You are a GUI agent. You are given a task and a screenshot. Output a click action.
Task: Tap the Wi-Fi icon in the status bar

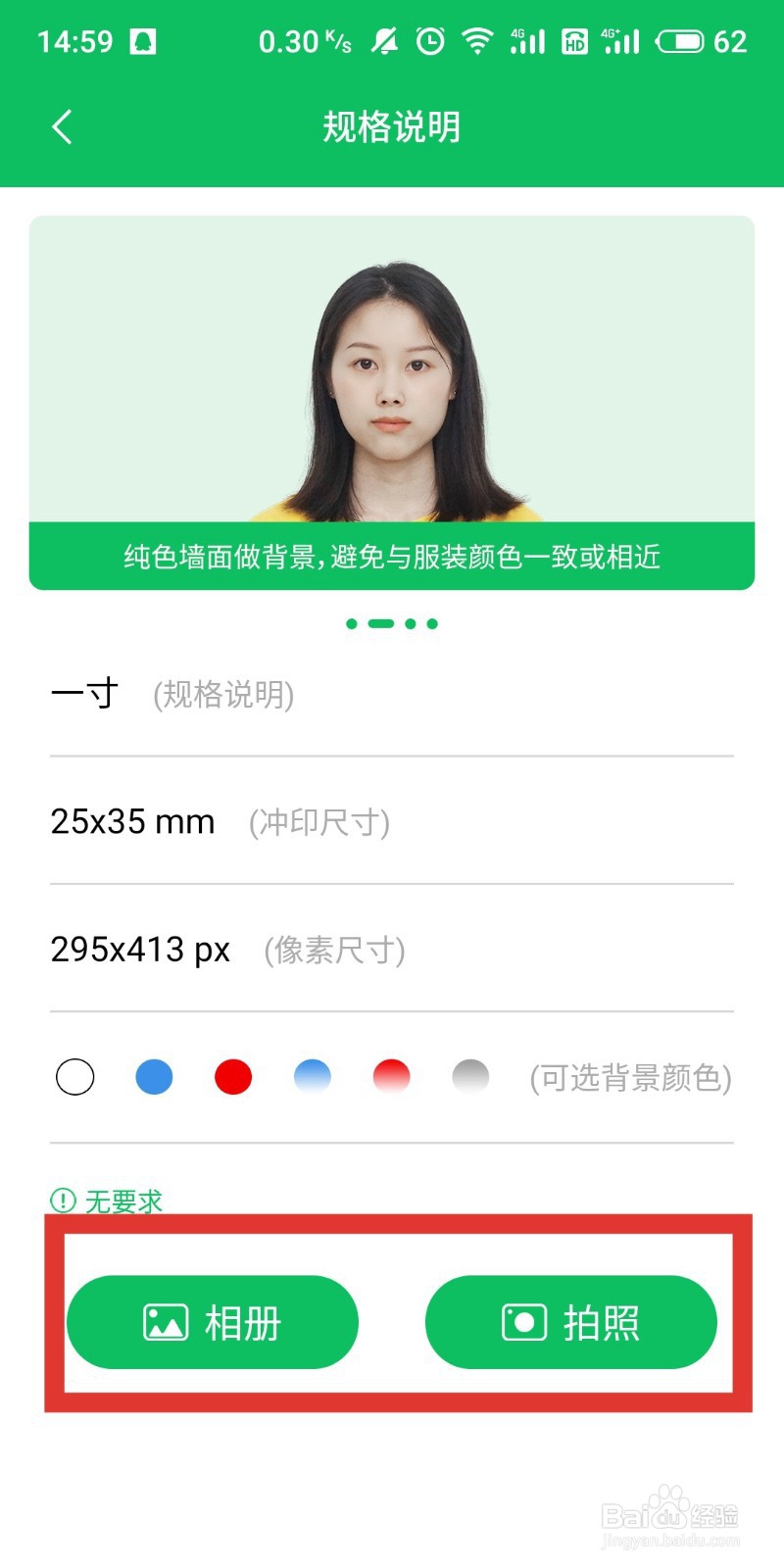[479, 41]
